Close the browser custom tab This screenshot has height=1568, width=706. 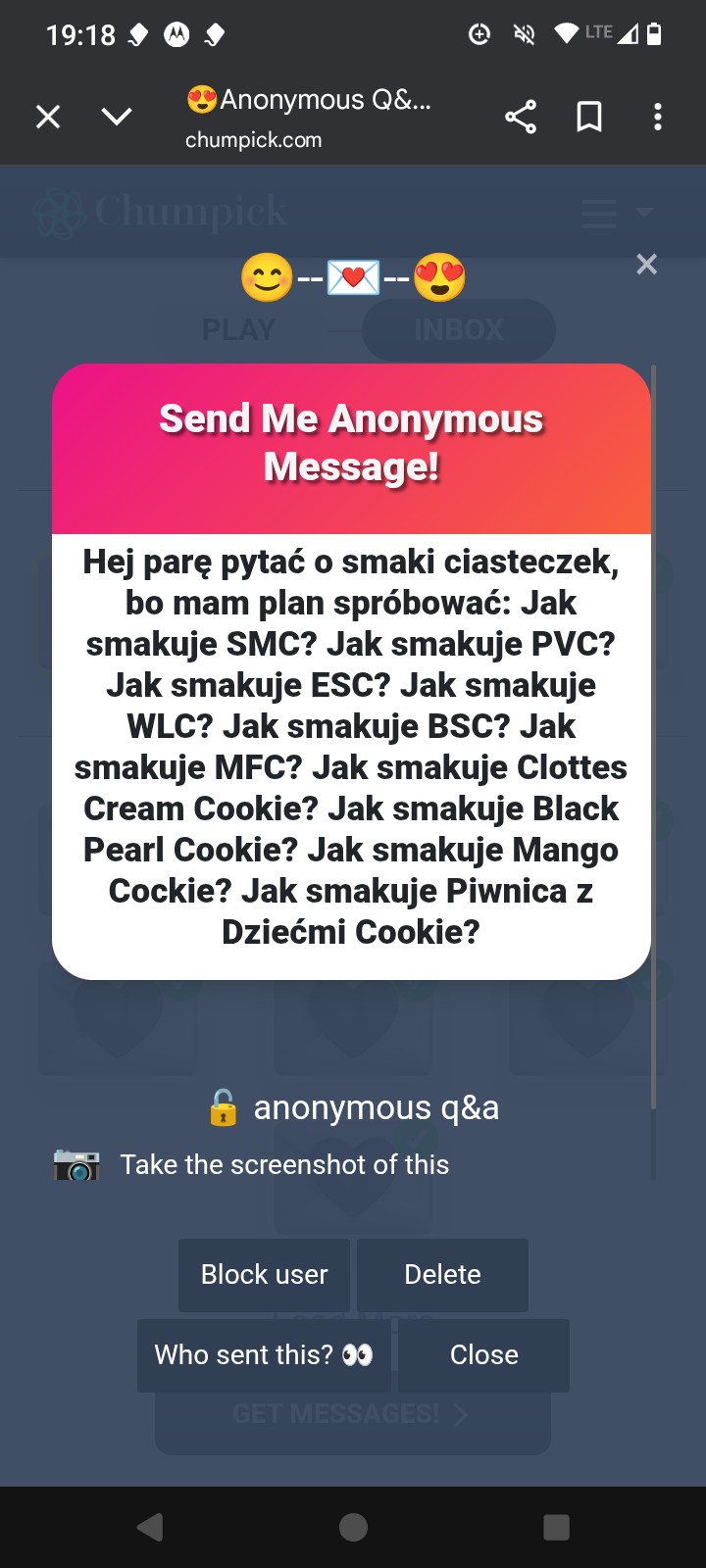pyautogui.click(x=48, y=118)
